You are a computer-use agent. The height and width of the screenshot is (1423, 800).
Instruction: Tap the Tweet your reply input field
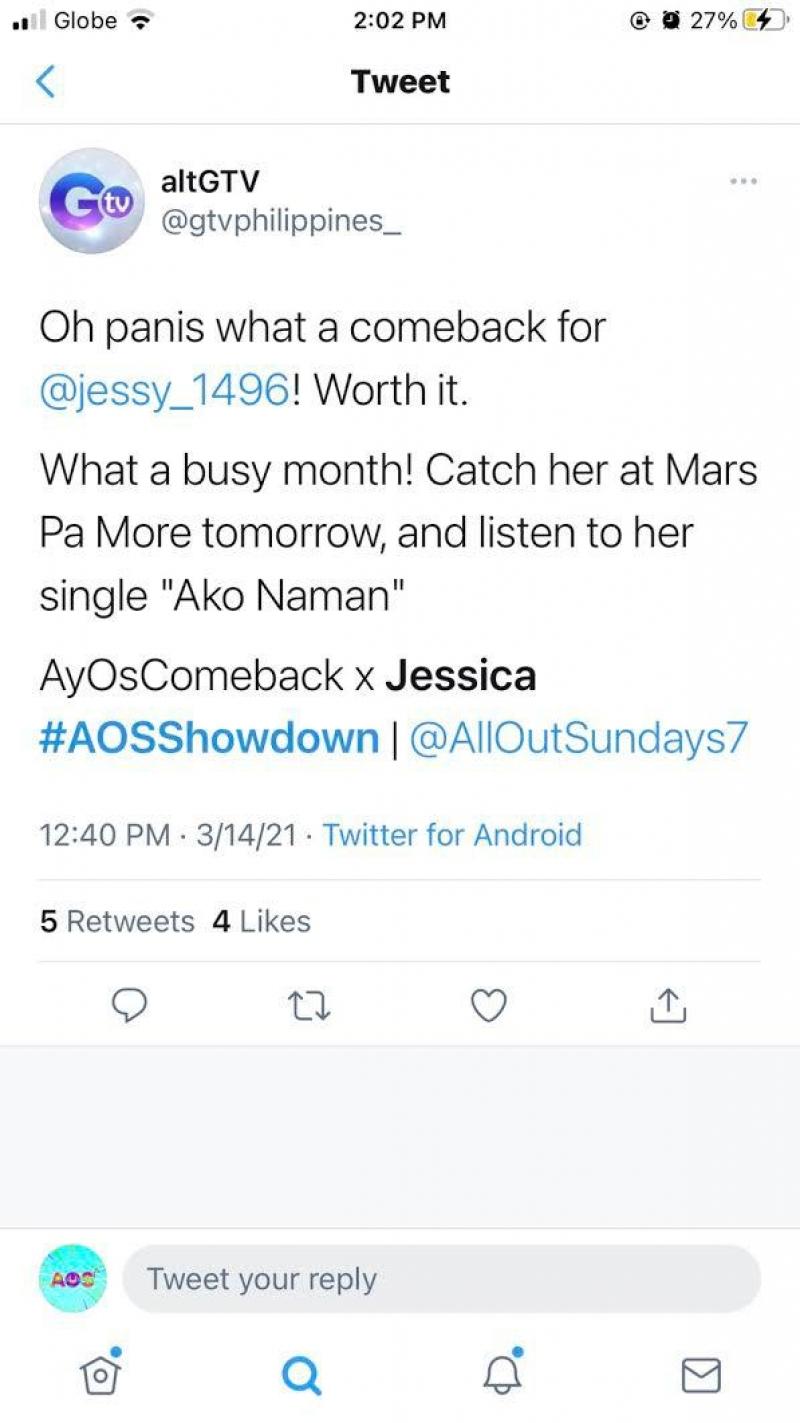[x=440, y=1277]
